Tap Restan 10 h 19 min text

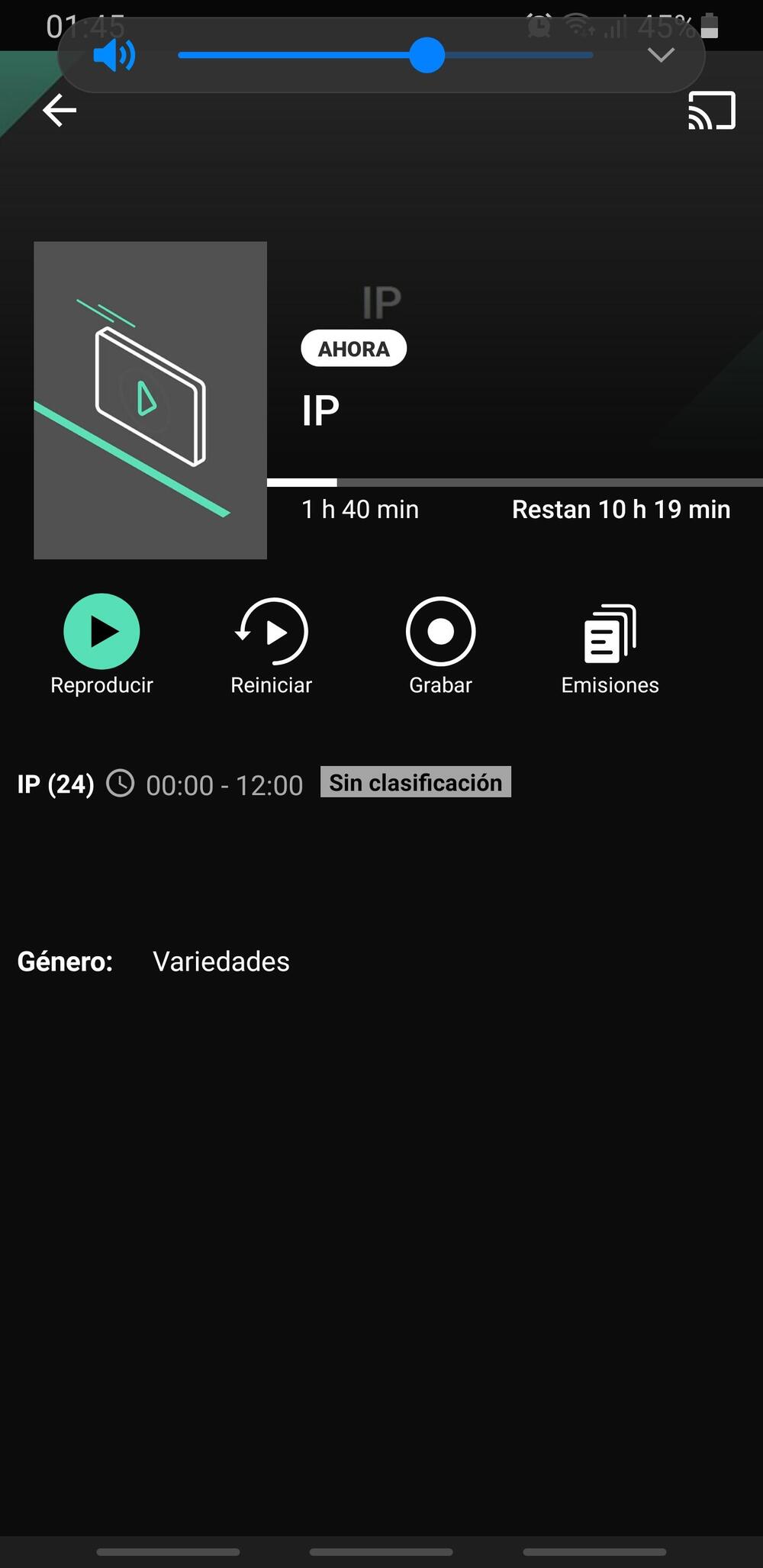coord(621,509)
